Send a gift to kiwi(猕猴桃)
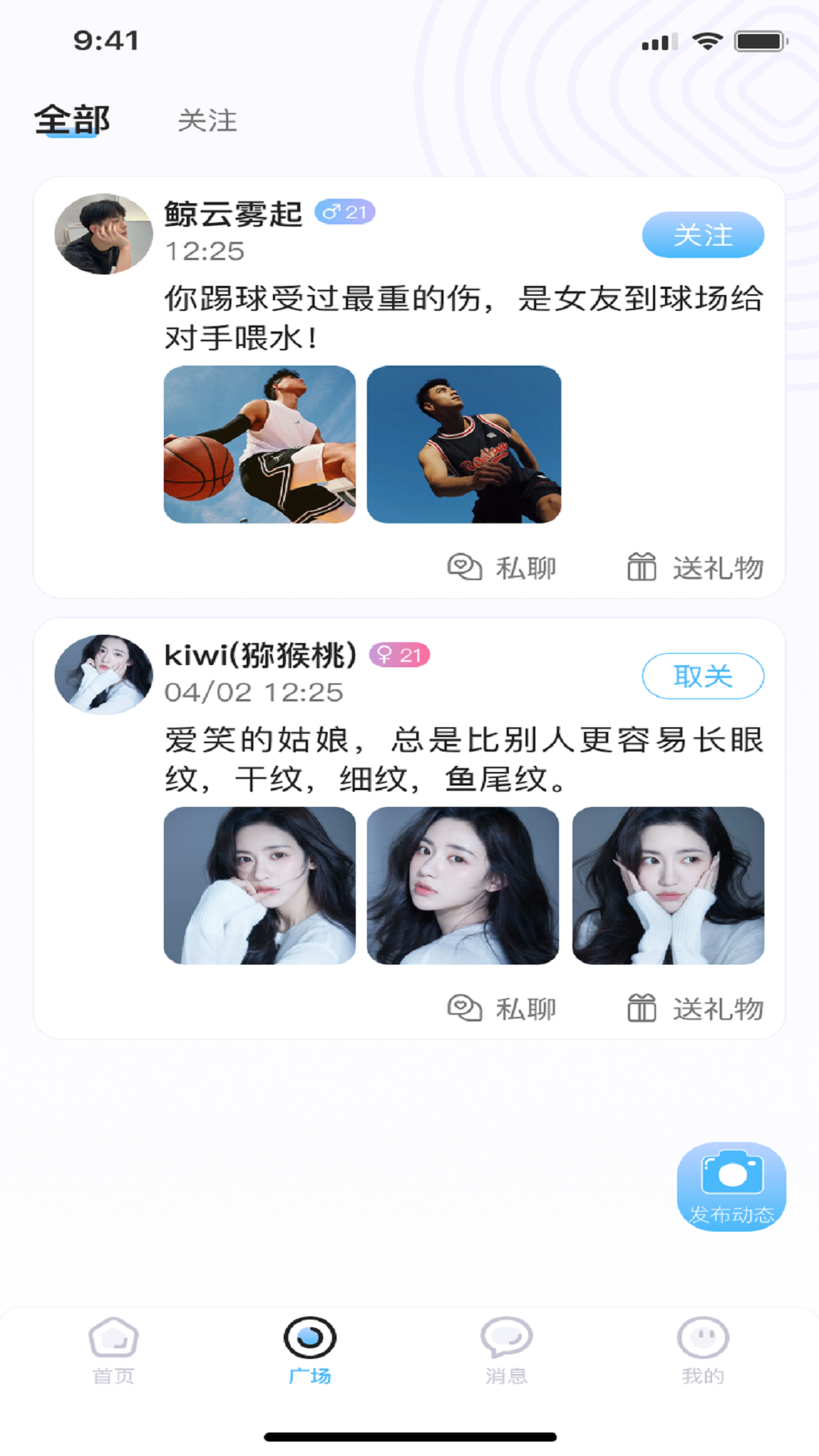This screenshot has height=1456, width=819. click(x=695, y=1009)
